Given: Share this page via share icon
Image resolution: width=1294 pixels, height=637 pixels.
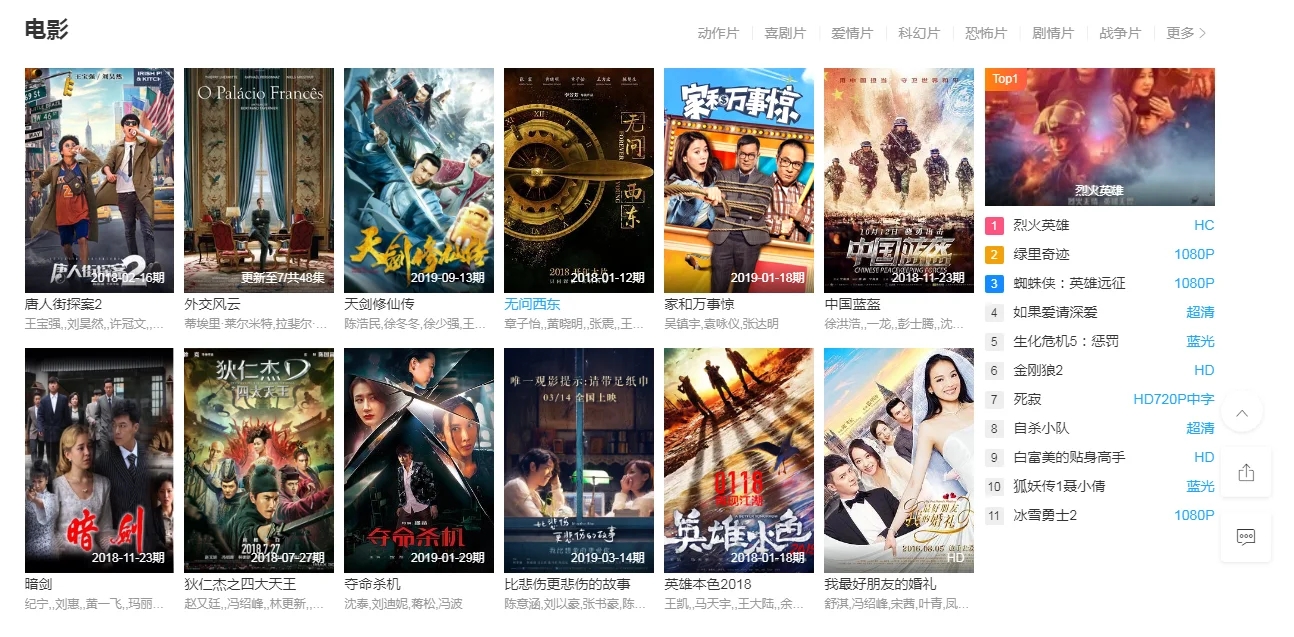Looking at the screenshot, I should point(1245,473).
